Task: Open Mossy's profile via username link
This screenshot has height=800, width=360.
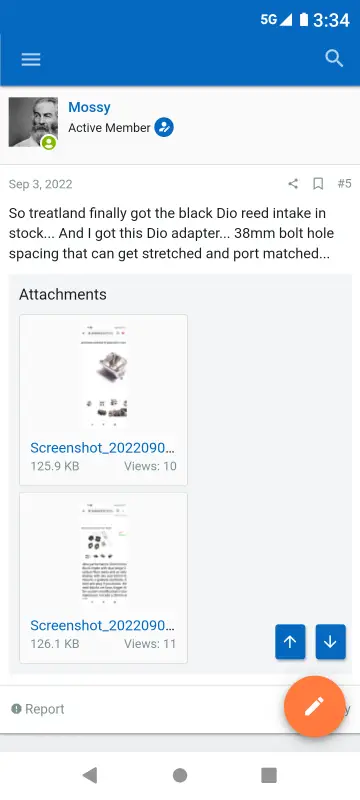Action: tap(89, 107)
